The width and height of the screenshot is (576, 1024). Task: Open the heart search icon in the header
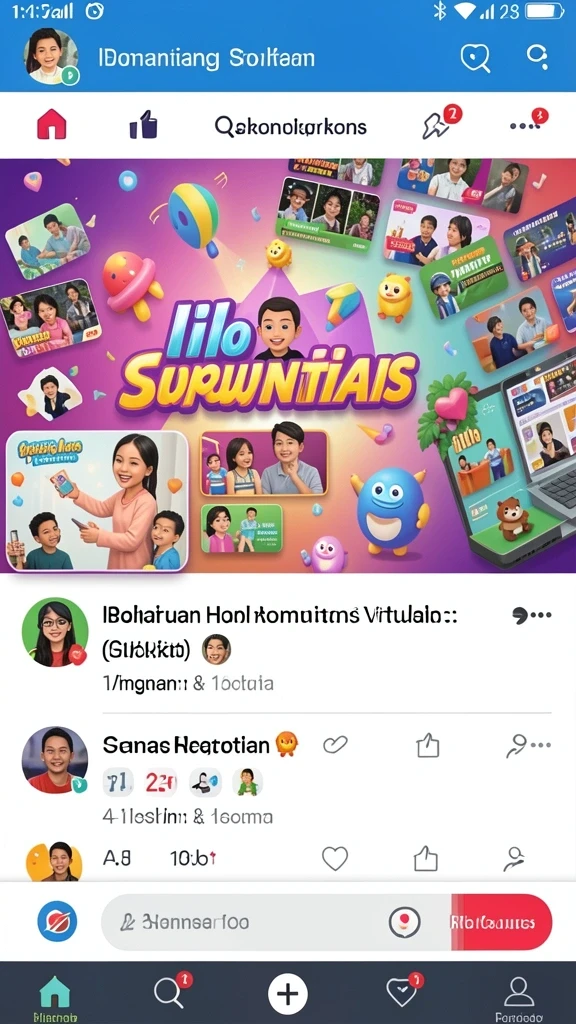click(x=475, y=58)
